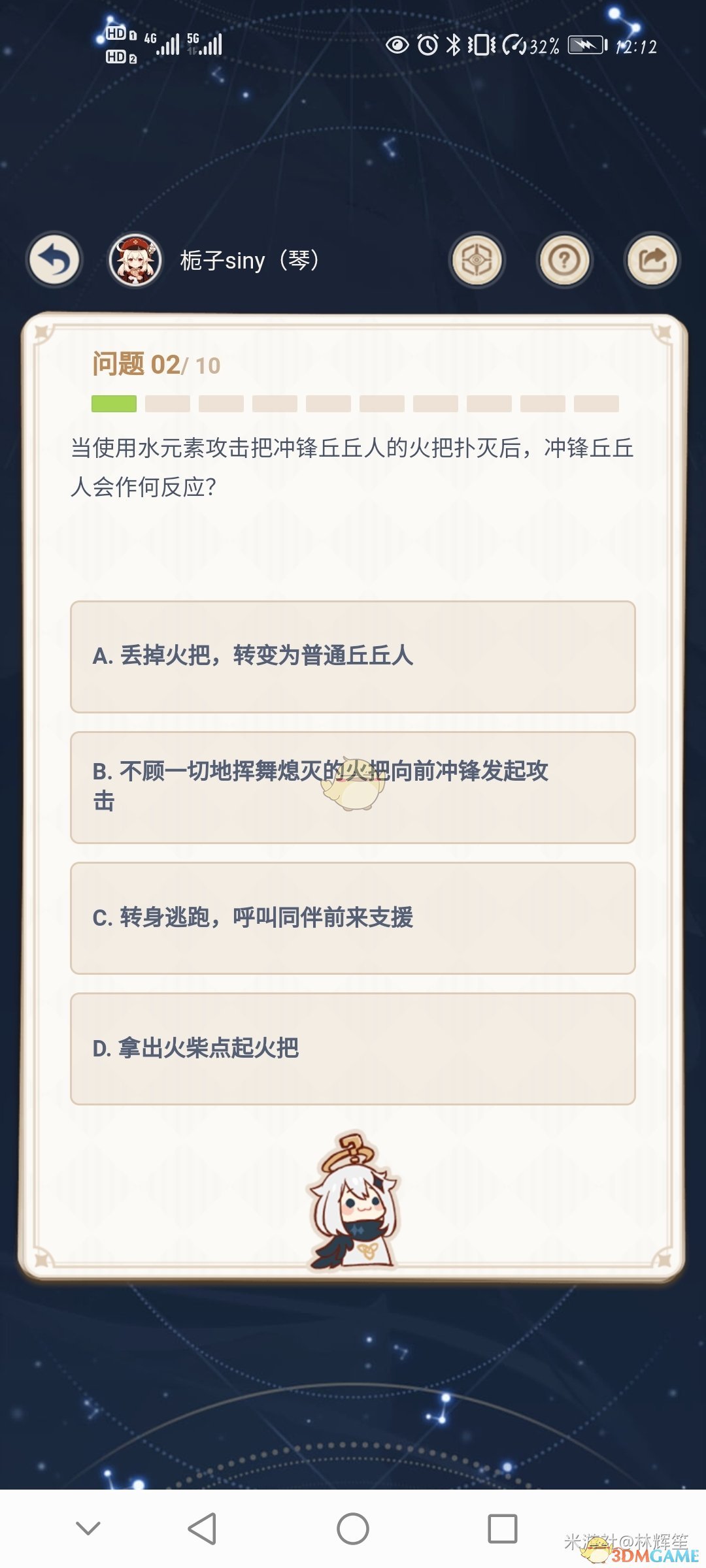706x1568 pixels.
Task: Select answer A 丢掉火把，转变为普通丘丘人
Action: pos(353,657)
